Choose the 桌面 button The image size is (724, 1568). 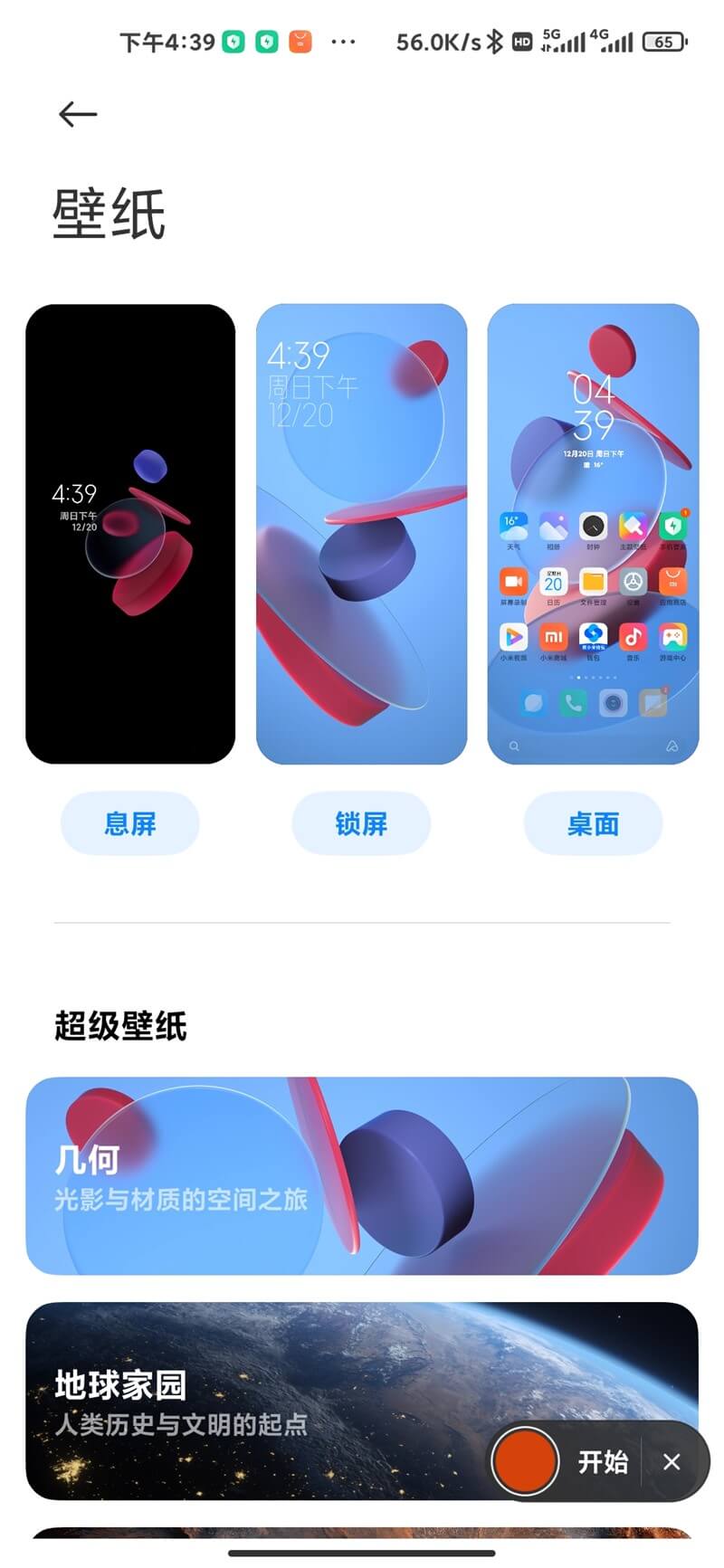[x=593, y=823]
